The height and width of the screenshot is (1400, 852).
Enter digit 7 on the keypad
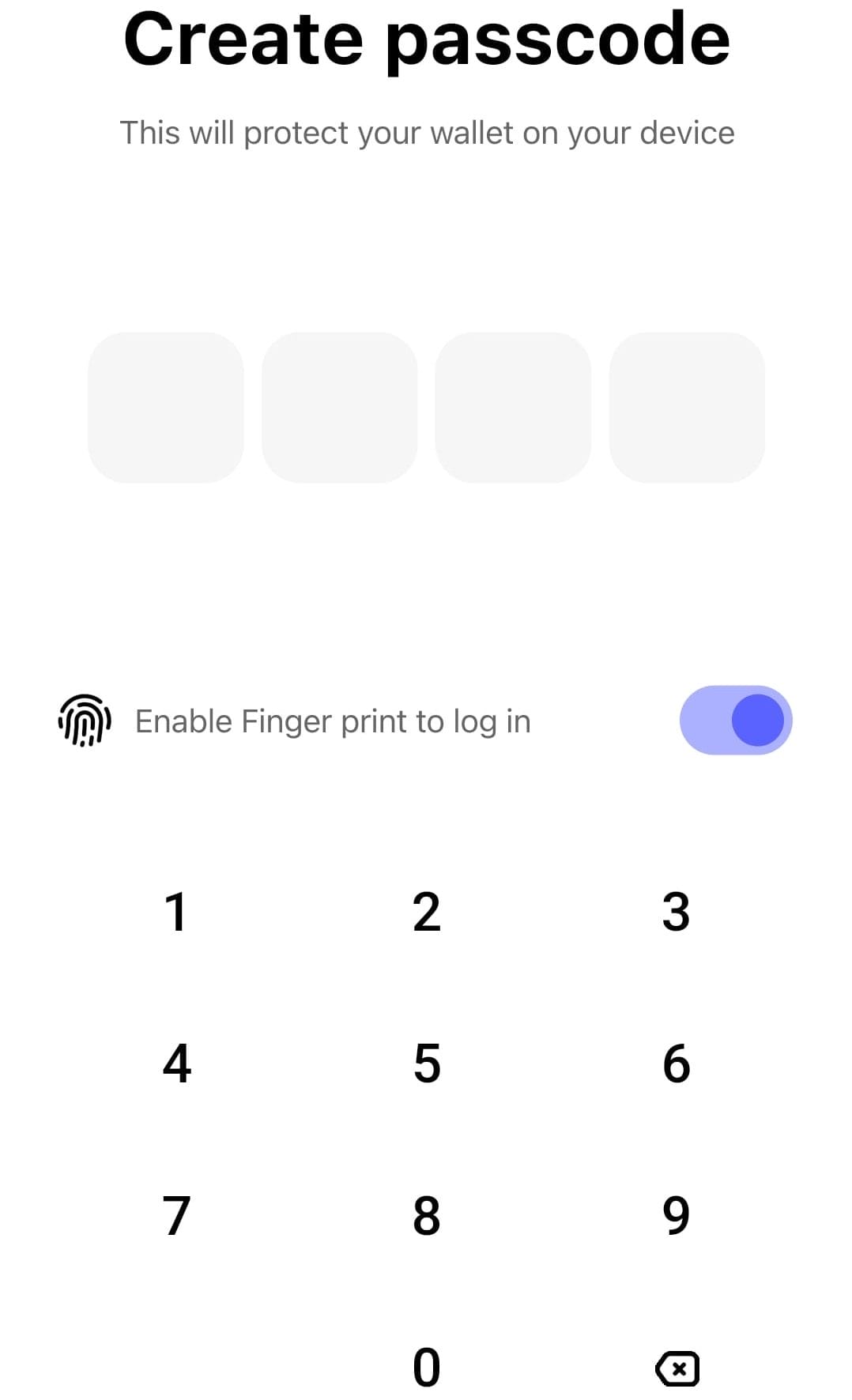176,1215
